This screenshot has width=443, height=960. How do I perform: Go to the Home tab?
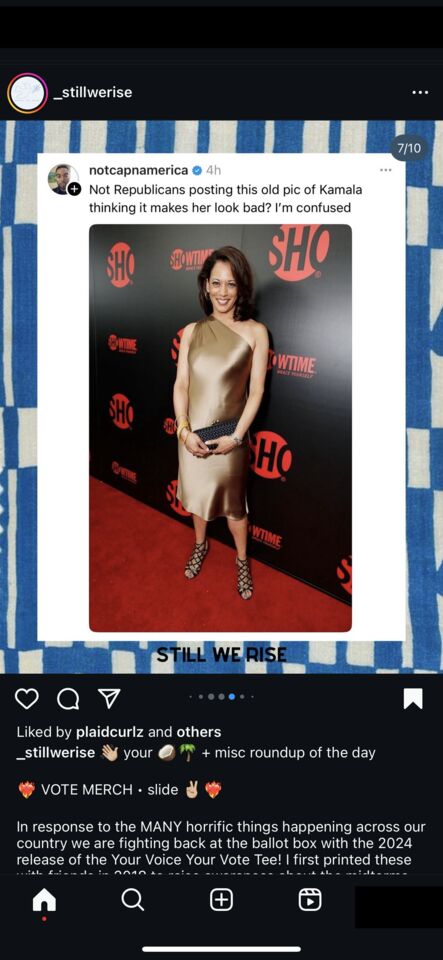pyautogui.click(x=44, y=899)
